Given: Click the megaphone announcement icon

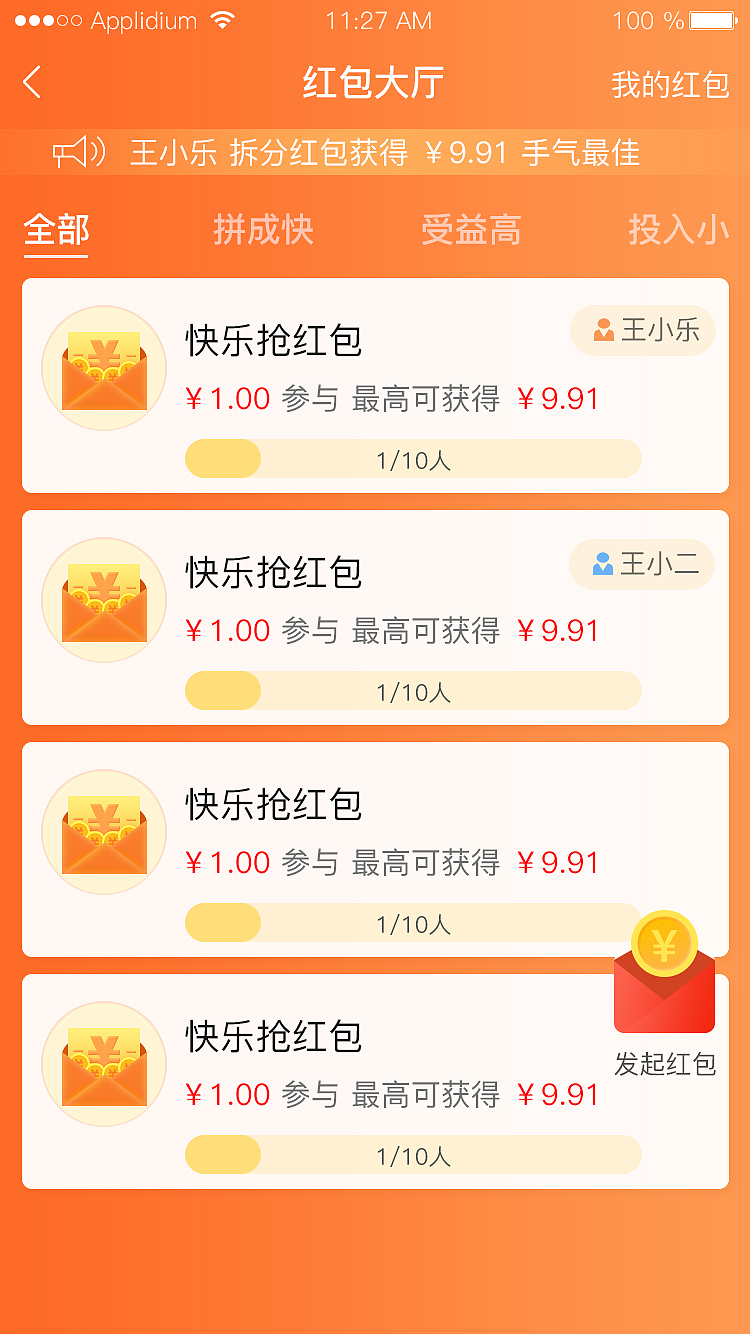Looking at the screenshot, I should [80, 152].
